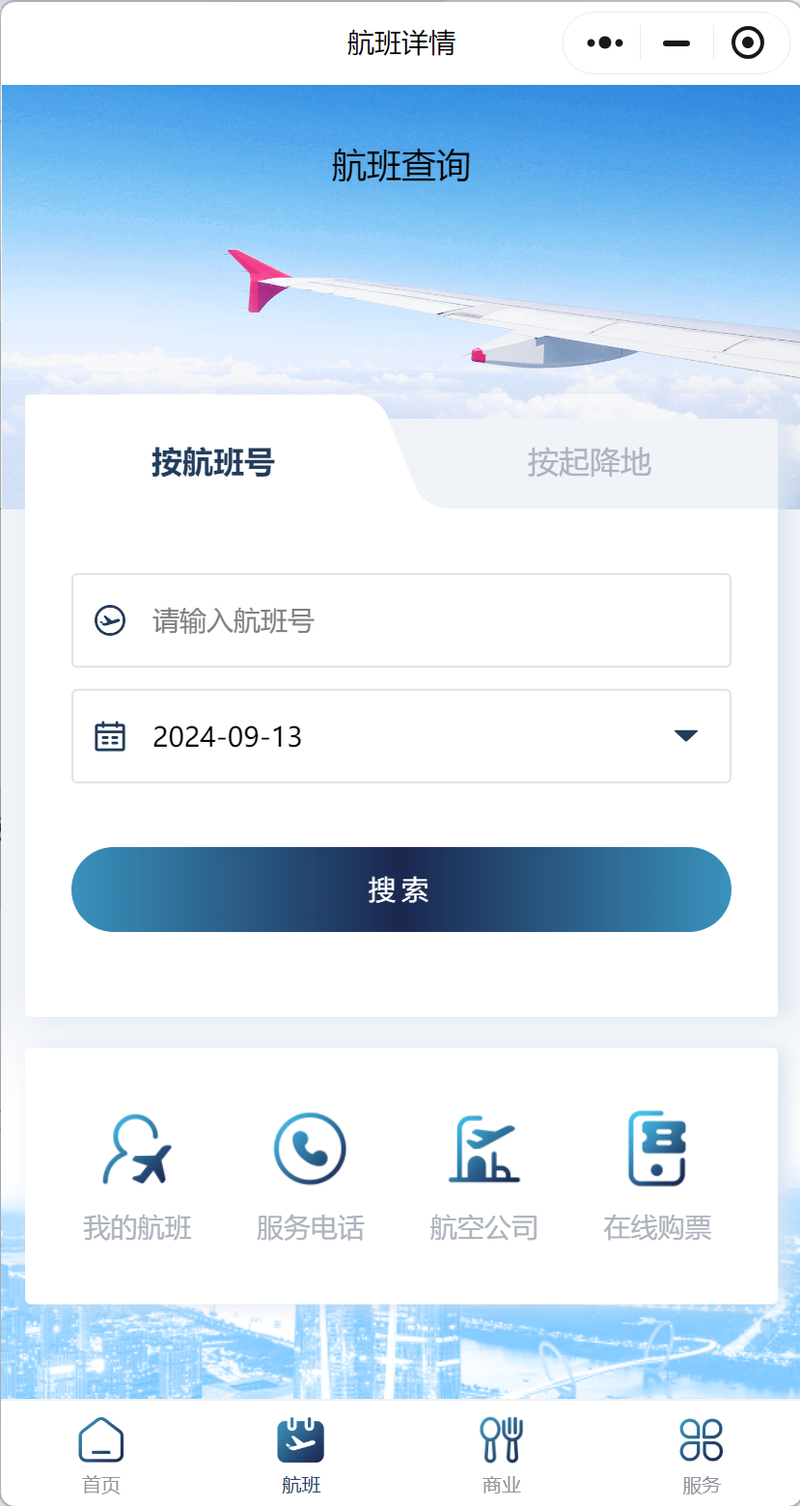Open the mini program more options menu
The height and width of the screenshot is (1506, 800).
click(x=605, y=43)
